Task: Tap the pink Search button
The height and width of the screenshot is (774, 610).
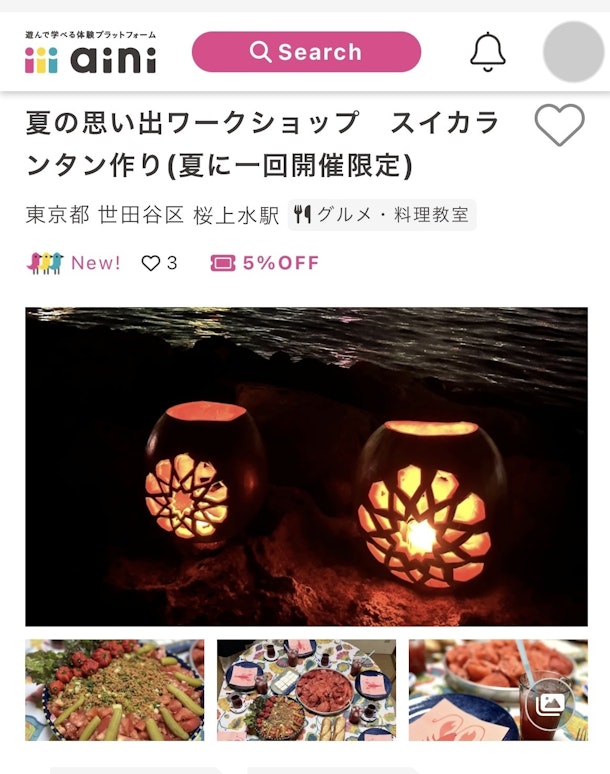Action: click(306, 52)
